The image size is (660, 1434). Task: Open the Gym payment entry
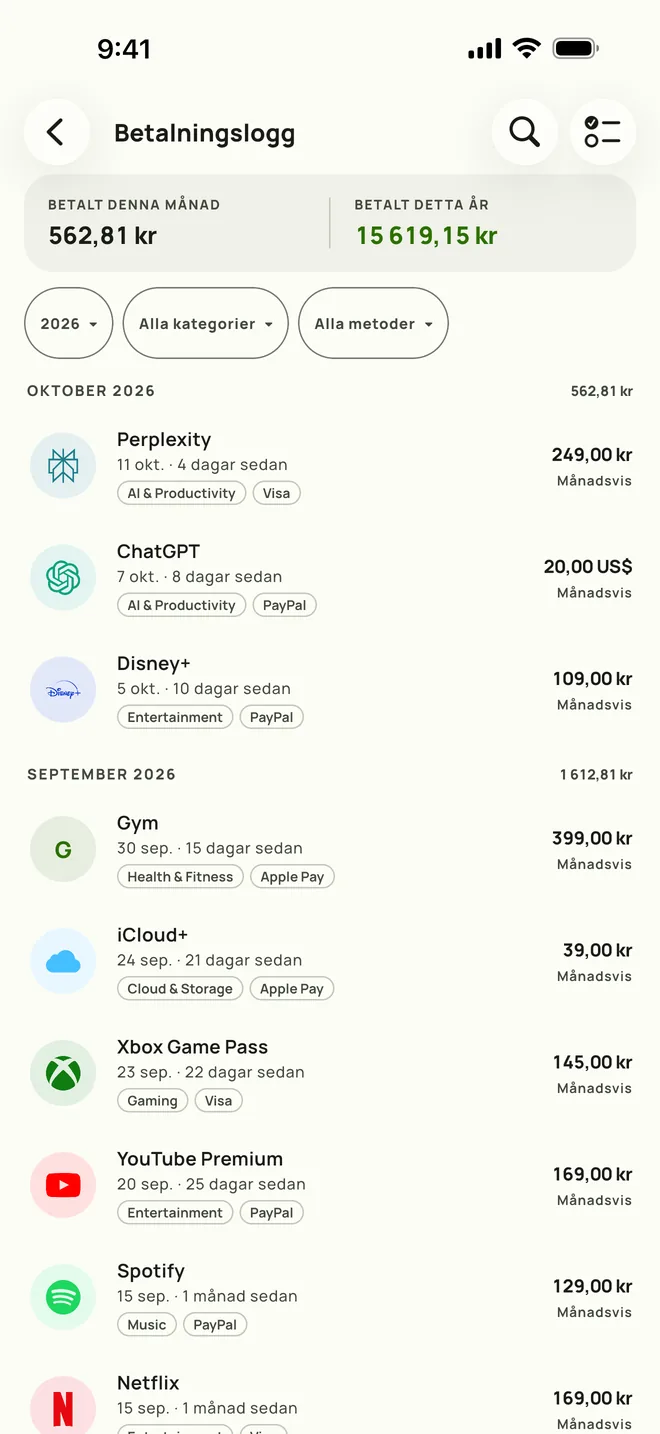[x=330, y=850]
